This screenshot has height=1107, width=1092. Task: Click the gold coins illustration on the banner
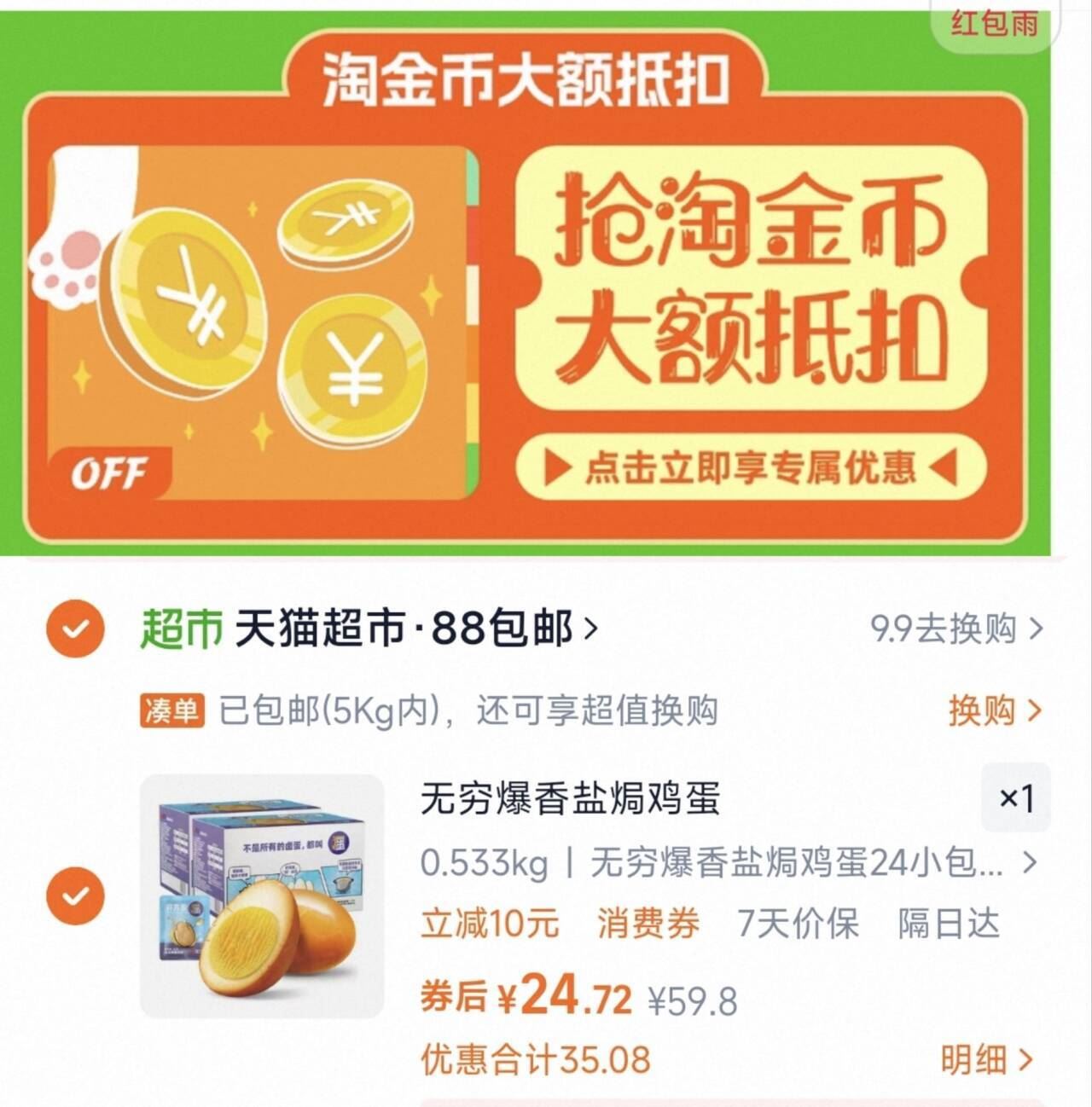pyautogui.click(x=256, y=316)
